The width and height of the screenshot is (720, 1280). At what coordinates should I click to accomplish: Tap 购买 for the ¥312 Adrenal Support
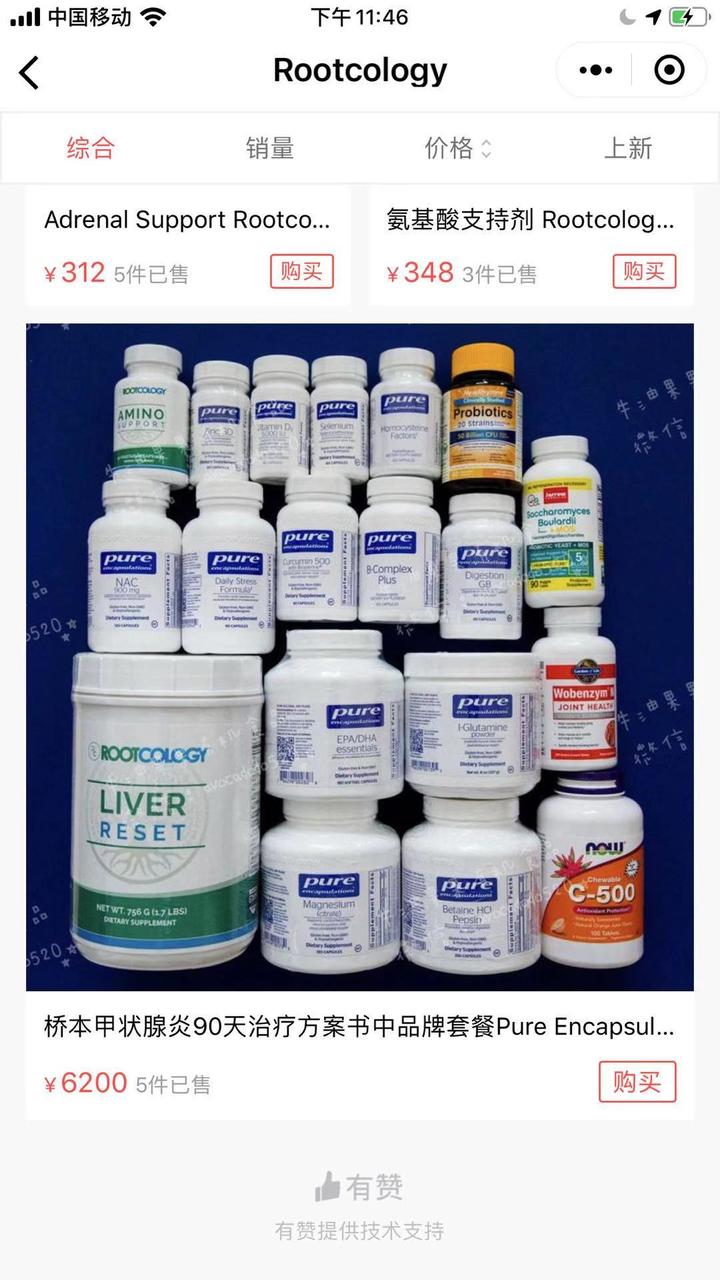301,271
